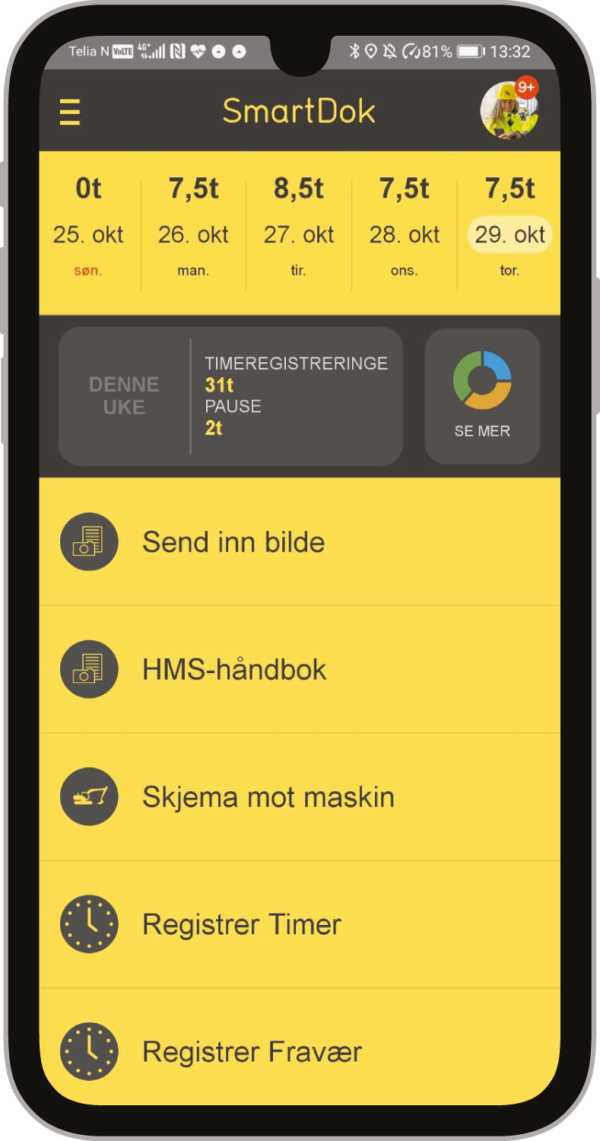This screenshot has height=1141, width=600.
Task: Open the hamburger drawer menu
Action: click(69, 112)
